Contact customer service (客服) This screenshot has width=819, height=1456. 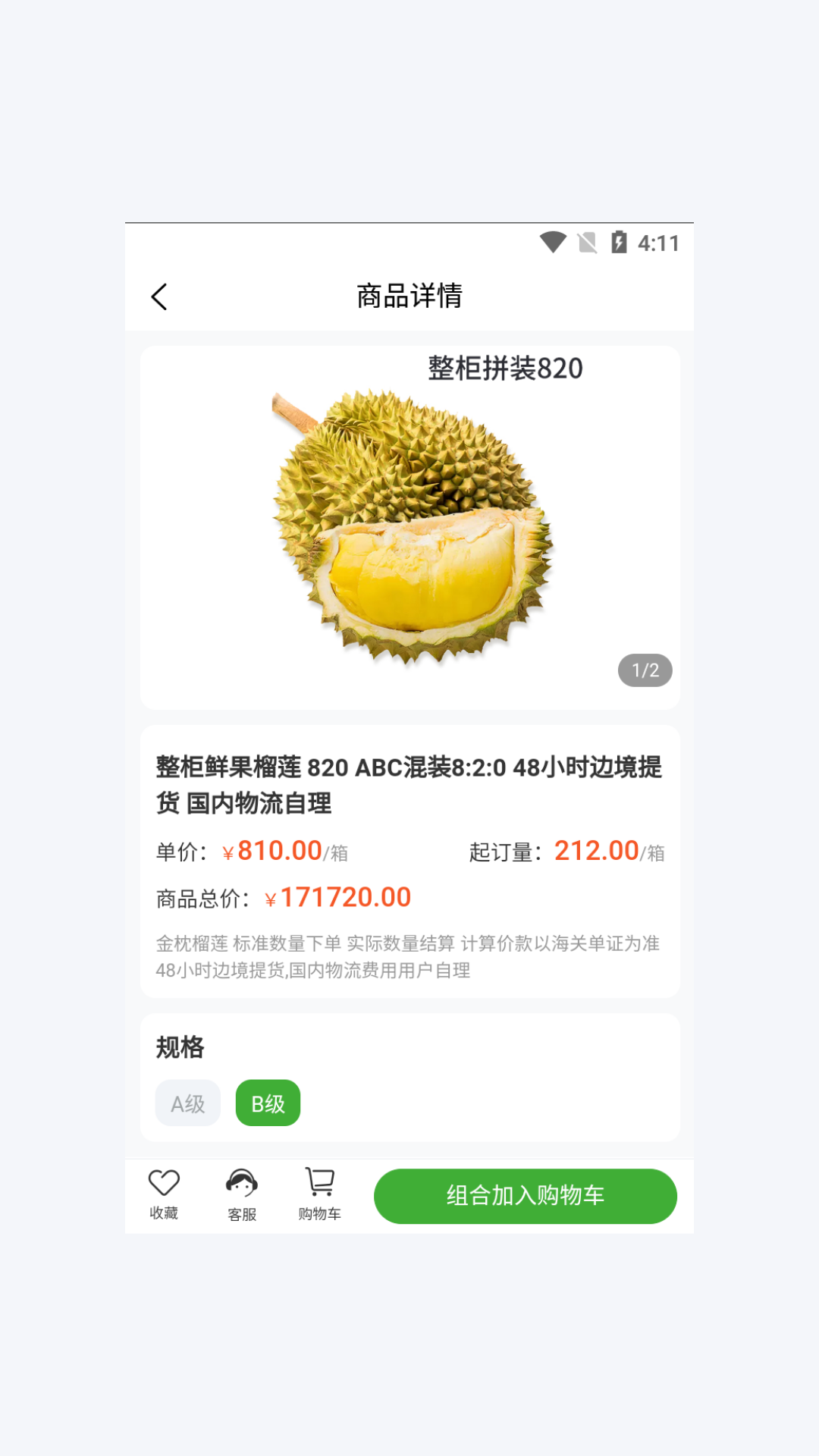tap(242, 1194)
